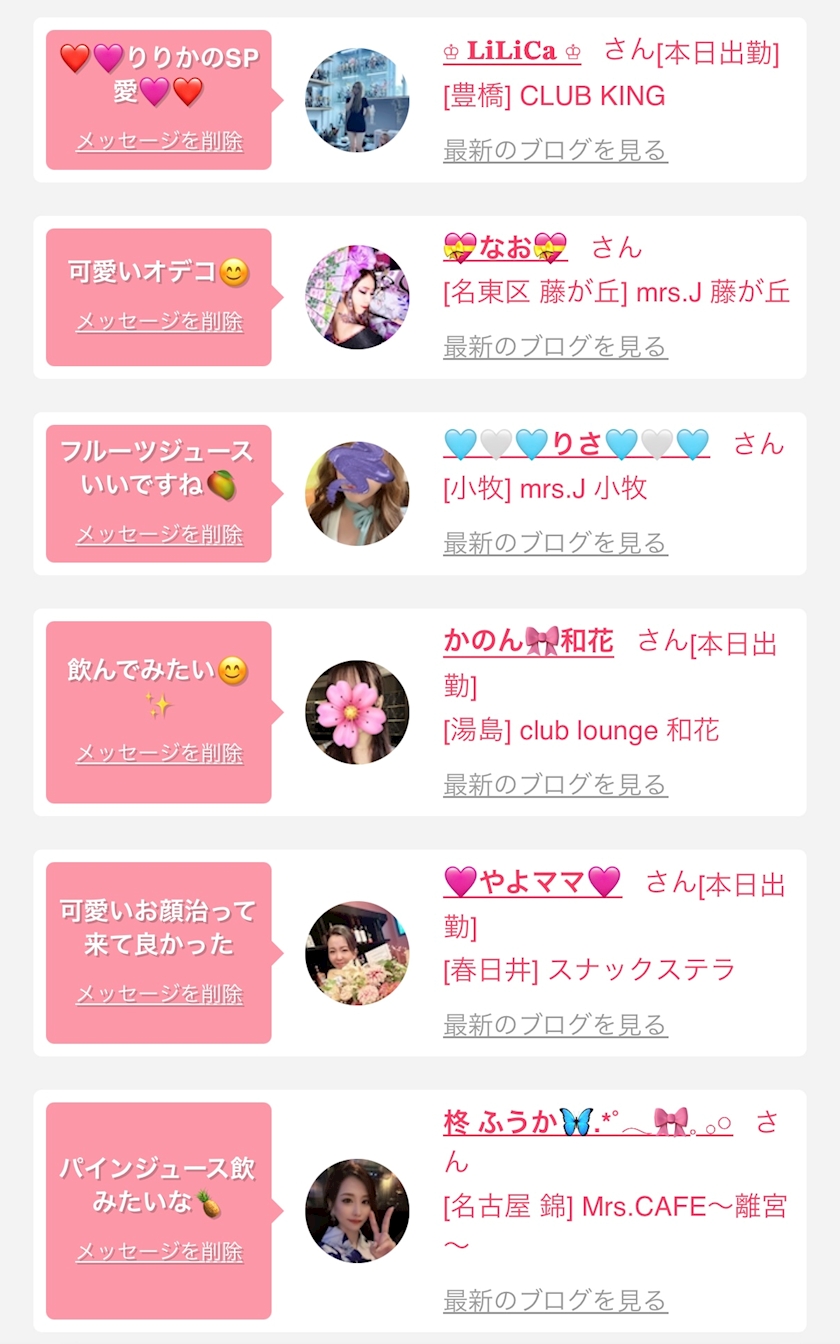This screenshot has height=1344, width=840.
Task: View かのん和花's latest blog
Action: point(555,784)
